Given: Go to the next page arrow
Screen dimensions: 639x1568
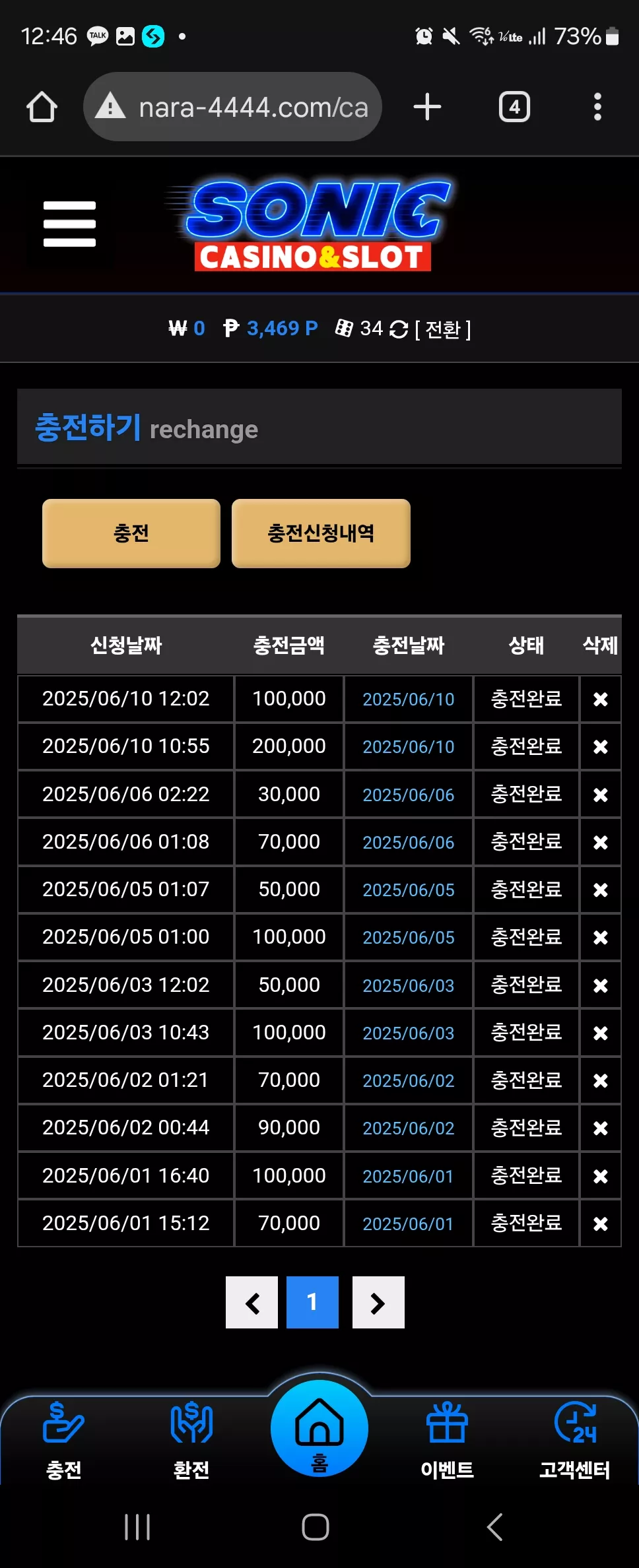Looking at the screenshot, I should pos(378,1302).
